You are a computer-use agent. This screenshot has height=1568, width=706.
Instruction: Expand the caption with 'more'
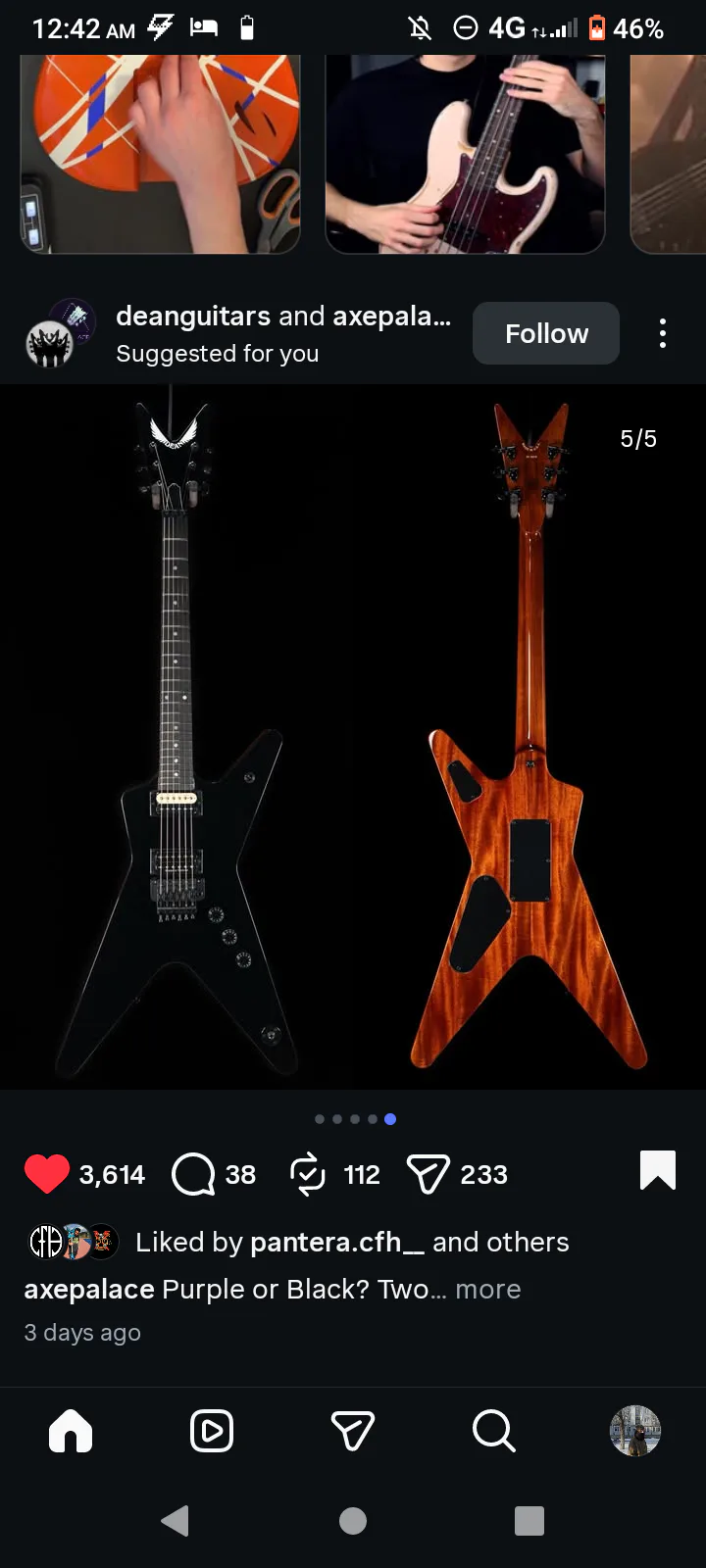pyautogui.click(x=487, y=1289)
